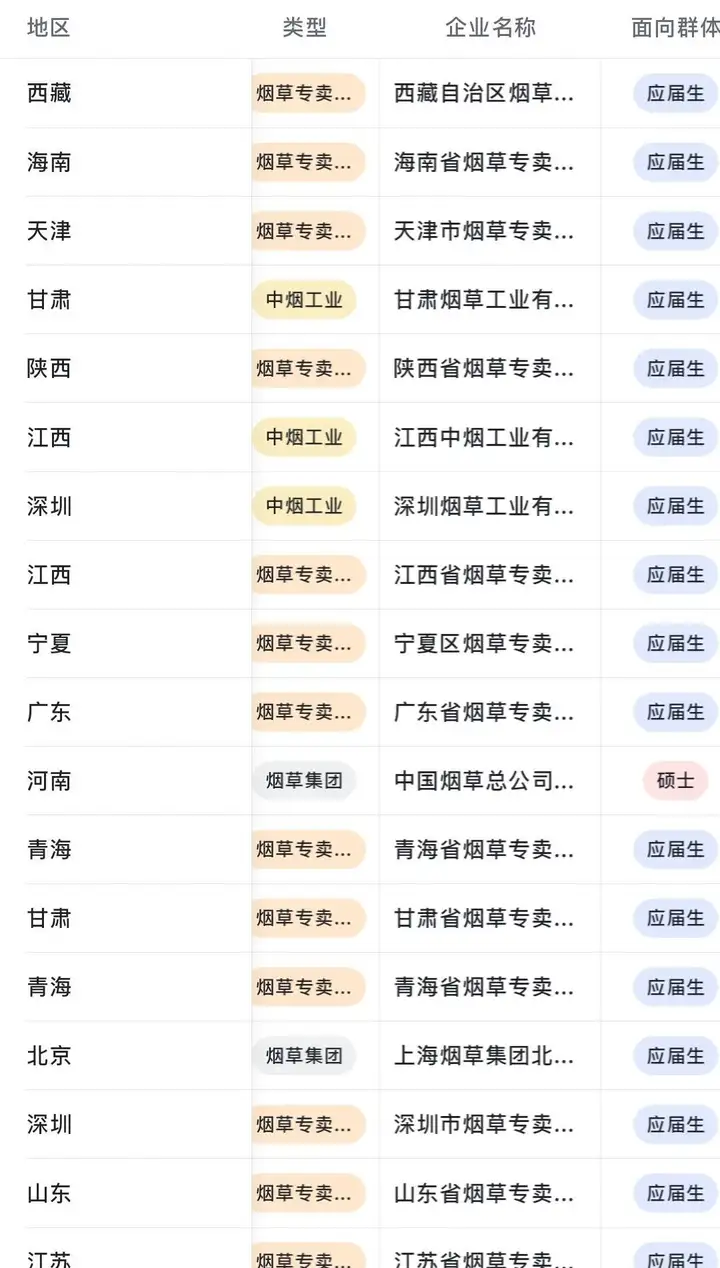Open the 中国烟草总公司 row for 河南

(360, 781)
